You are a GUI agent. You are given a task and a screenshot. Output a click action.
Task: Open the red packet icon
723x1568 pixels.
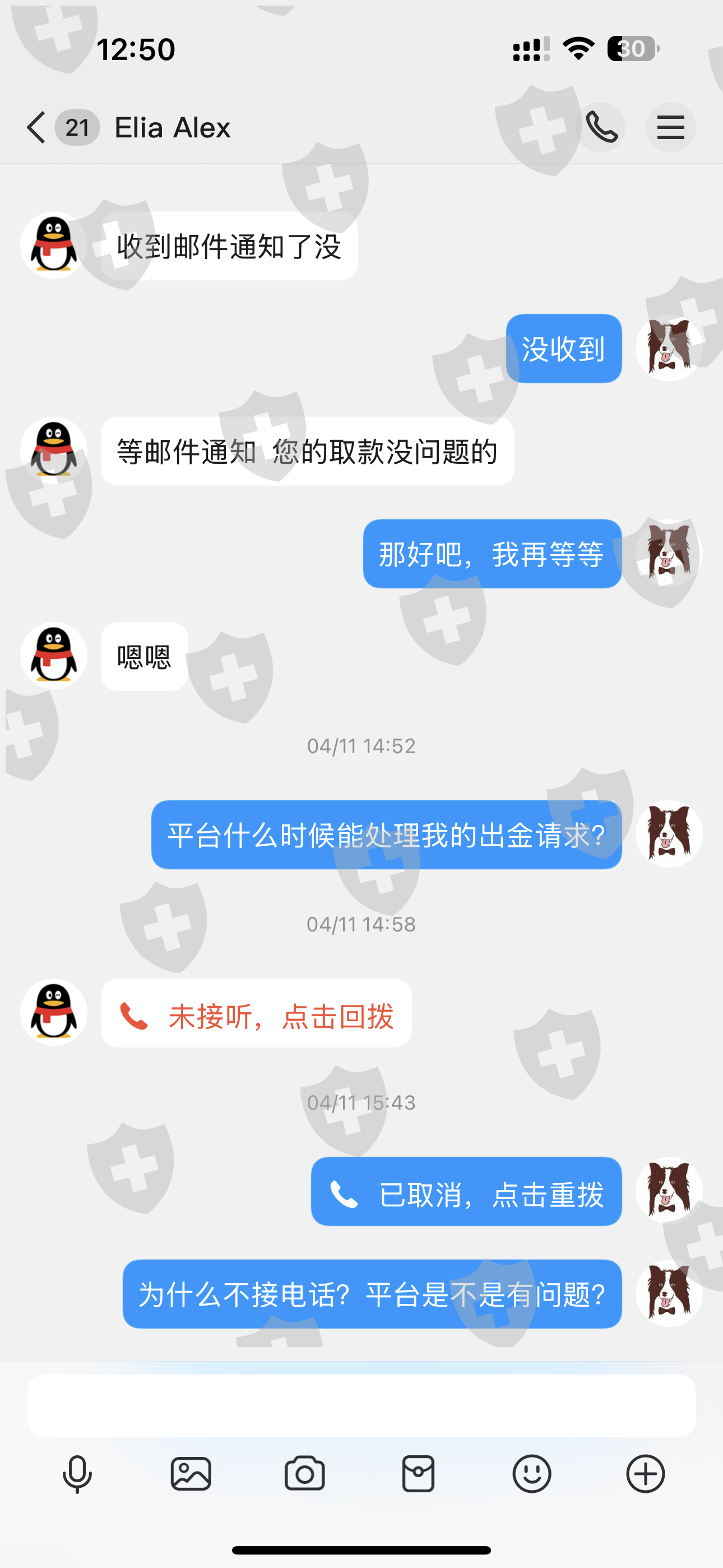[418, 1474]
